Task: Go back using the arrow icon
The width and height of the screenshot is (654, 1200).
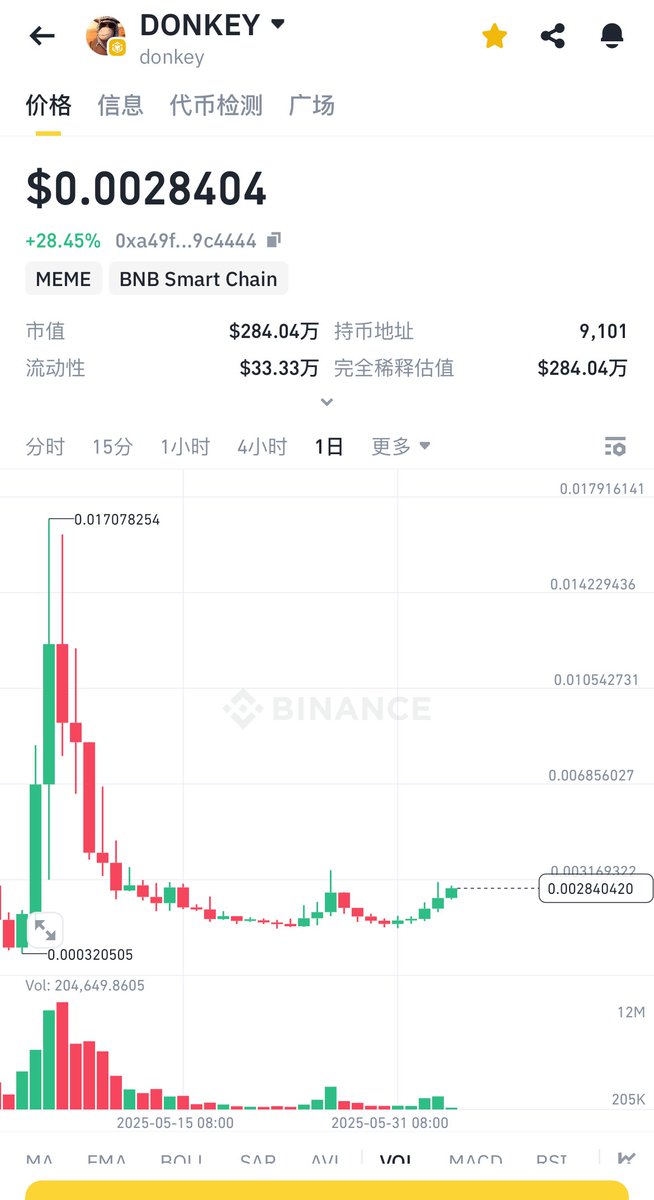Action: click(x=41, y=37)
